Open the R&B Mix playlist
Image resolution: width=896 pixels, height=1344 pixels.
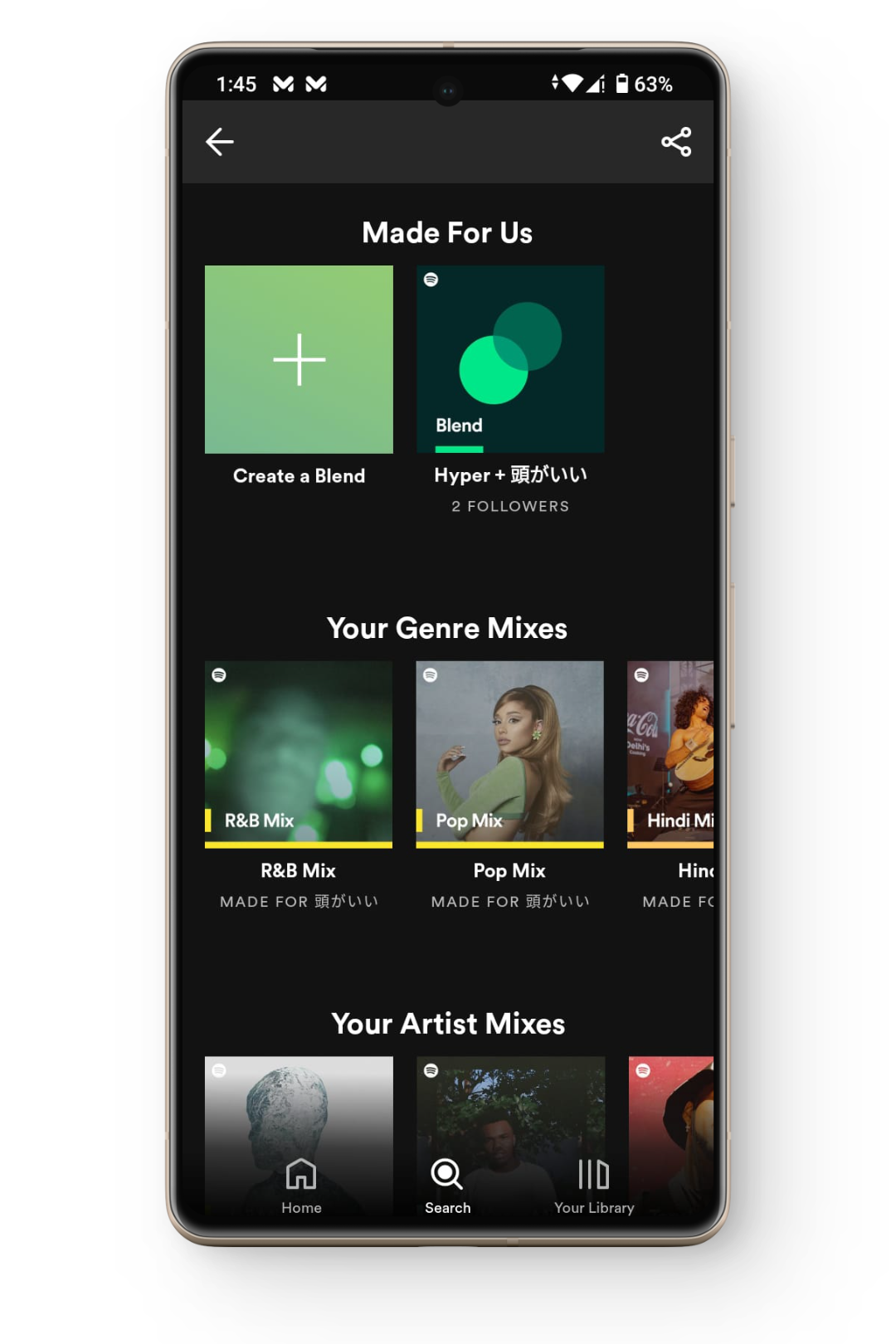299,754
